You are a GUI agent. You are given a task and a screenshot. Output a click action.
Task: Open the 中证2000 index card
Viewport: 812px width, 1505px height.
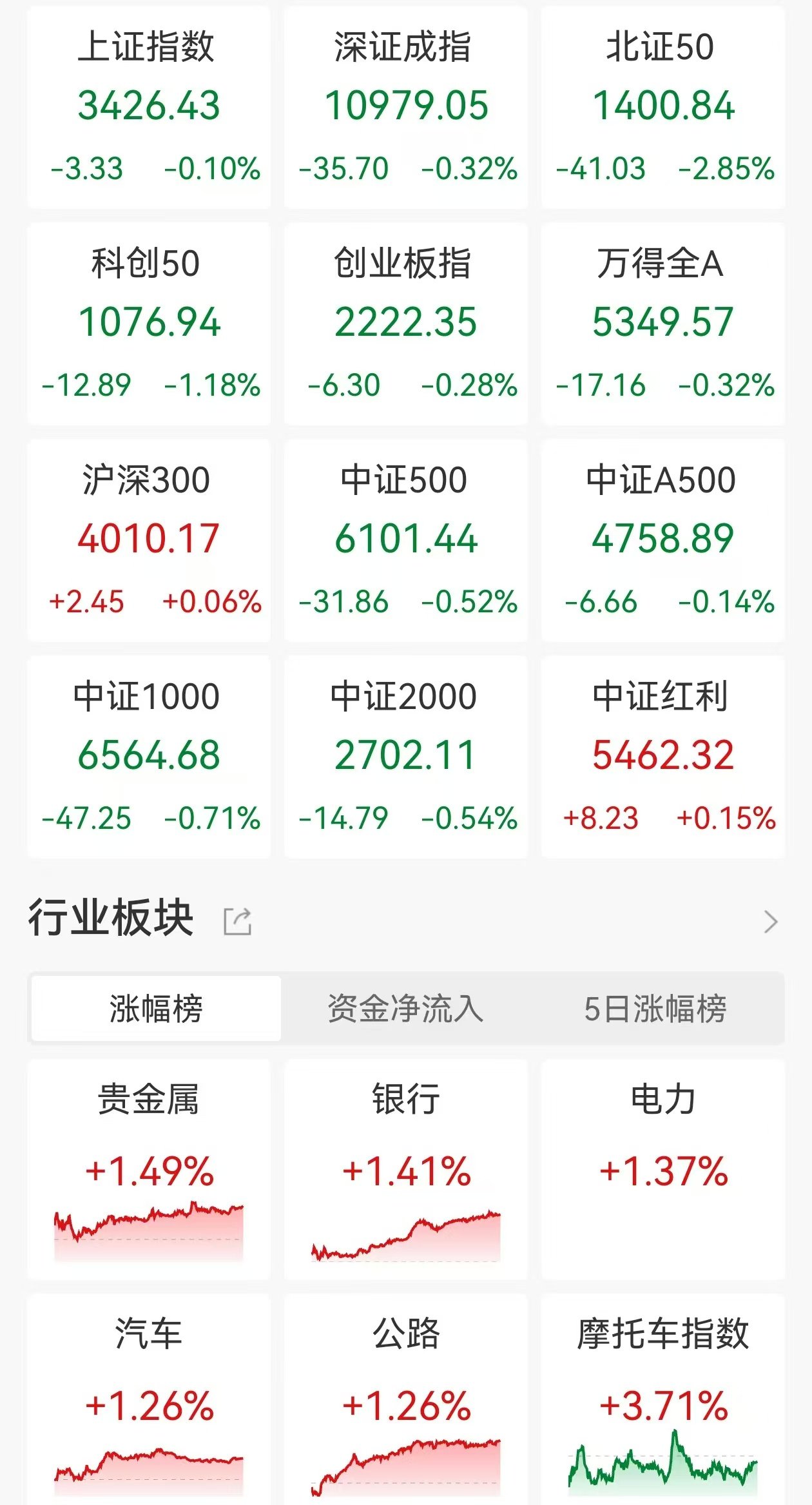pyautogui.click(x=406, y=757)
